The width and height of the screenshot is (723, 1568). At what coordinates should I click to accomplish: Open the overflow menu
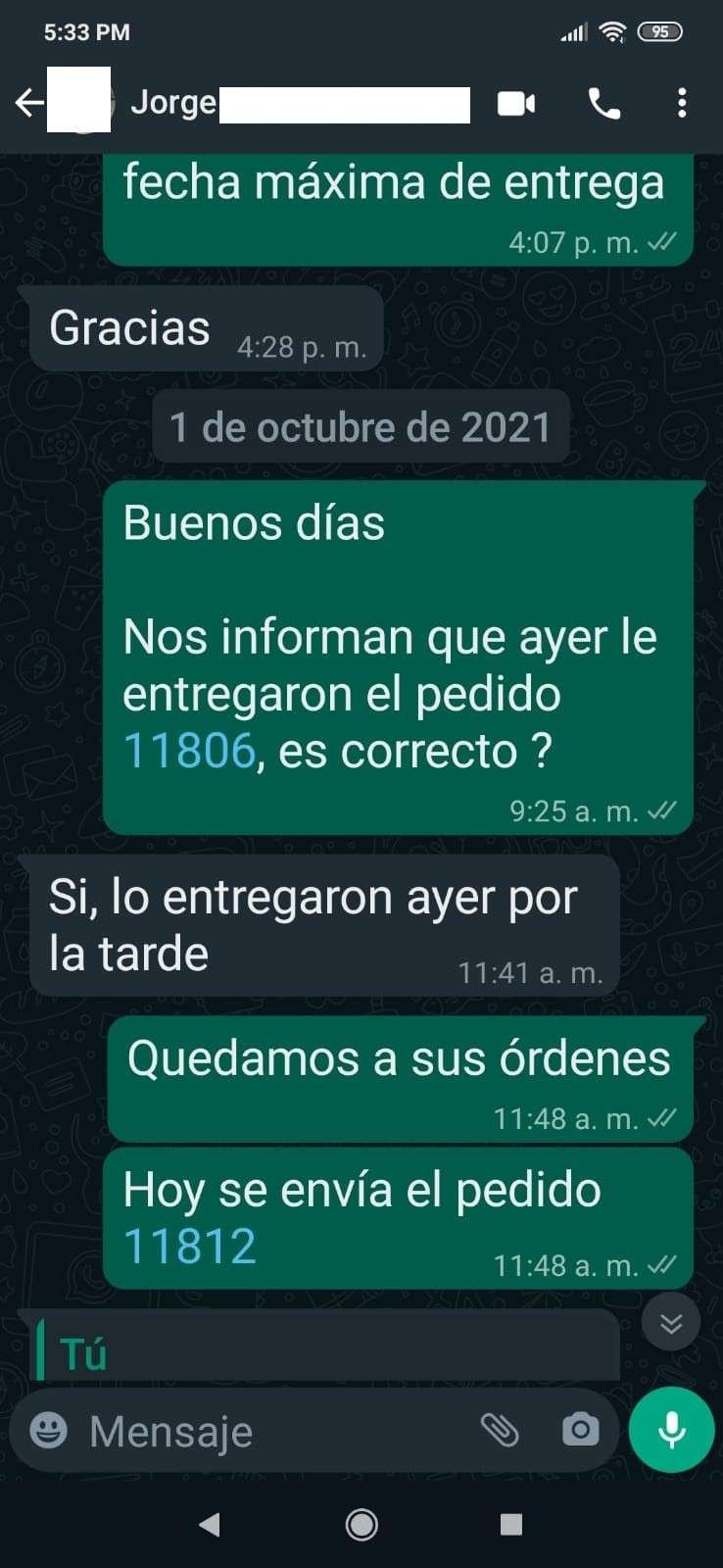(682, 103)
